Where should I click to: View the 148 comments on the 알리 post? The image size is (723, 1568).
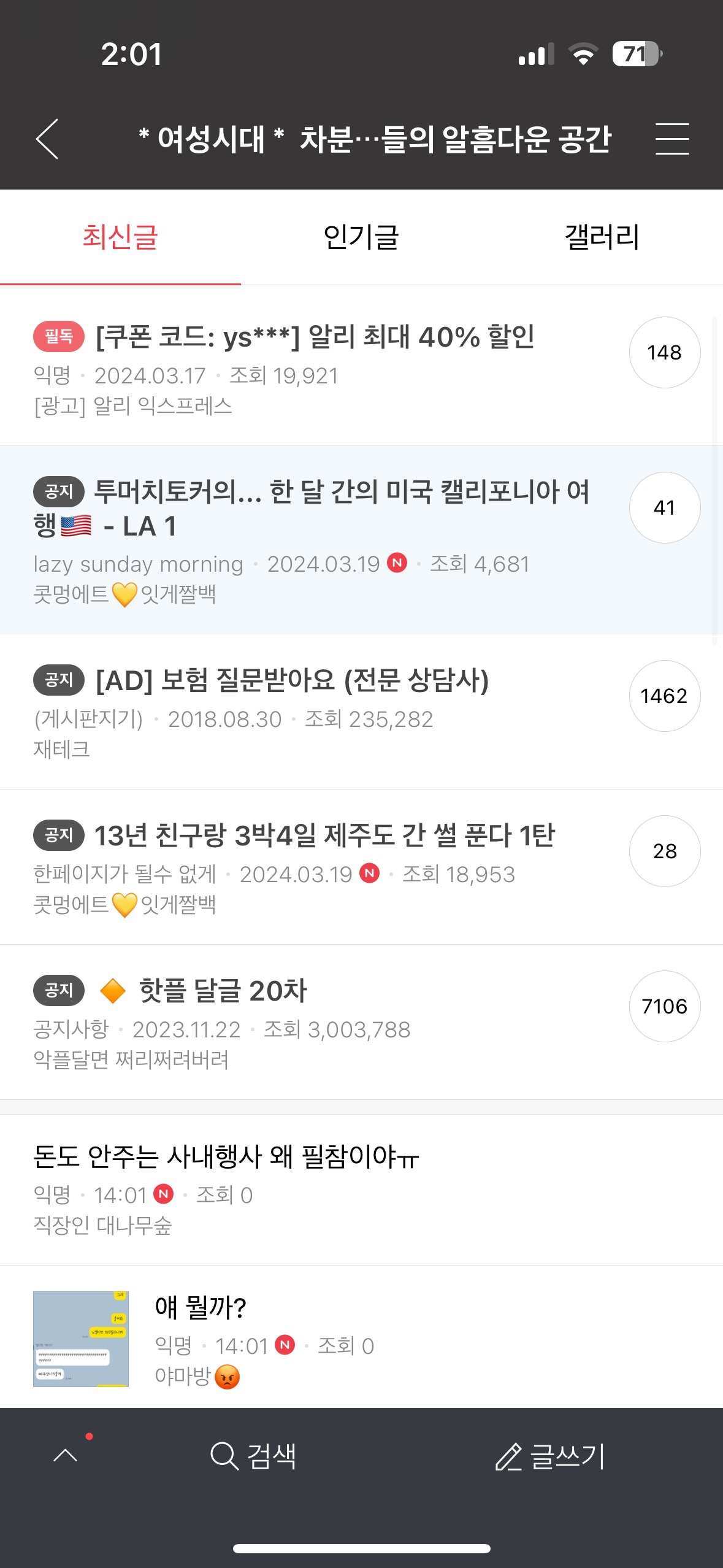[x=664, y=353]
